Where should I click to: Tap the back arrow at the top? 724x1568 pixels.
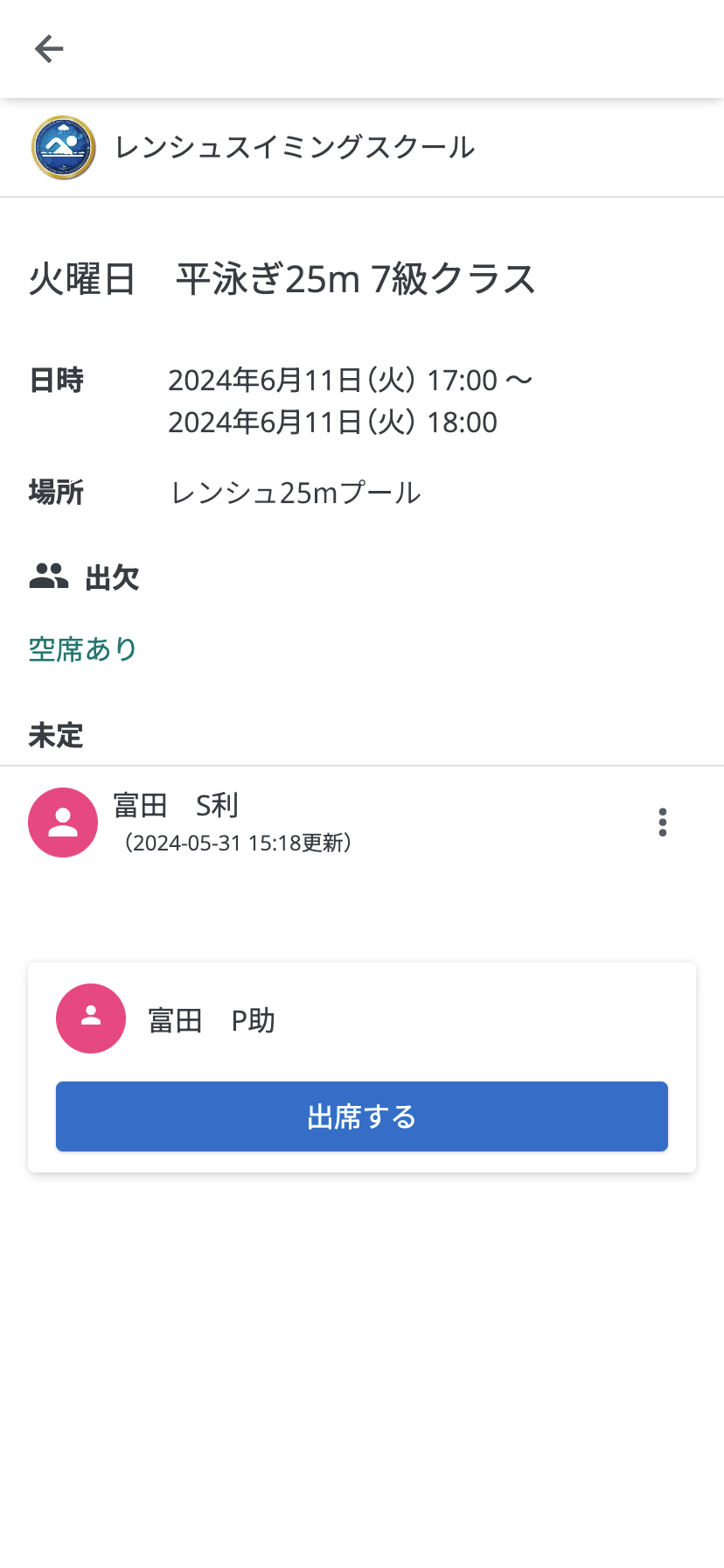(48, 48)
